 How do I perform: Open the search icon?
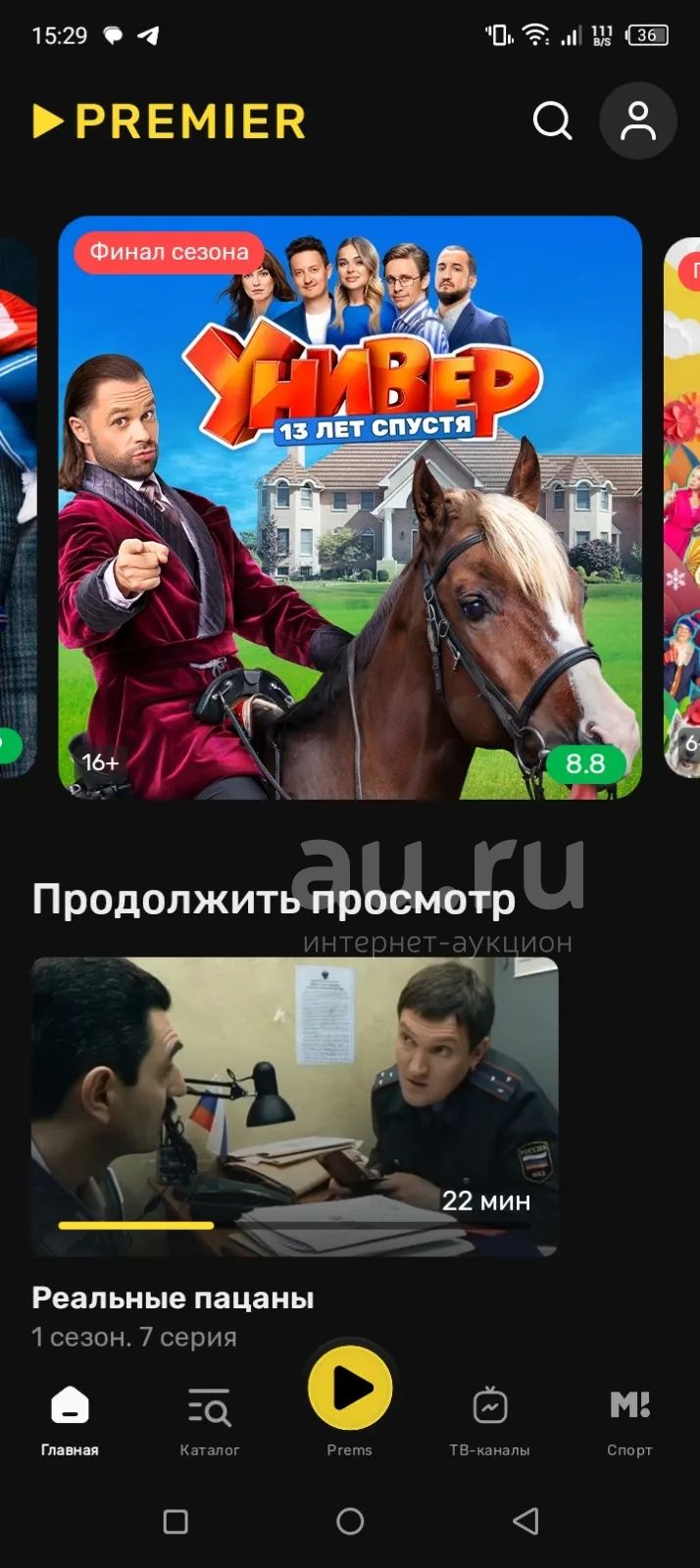point(552,122)
